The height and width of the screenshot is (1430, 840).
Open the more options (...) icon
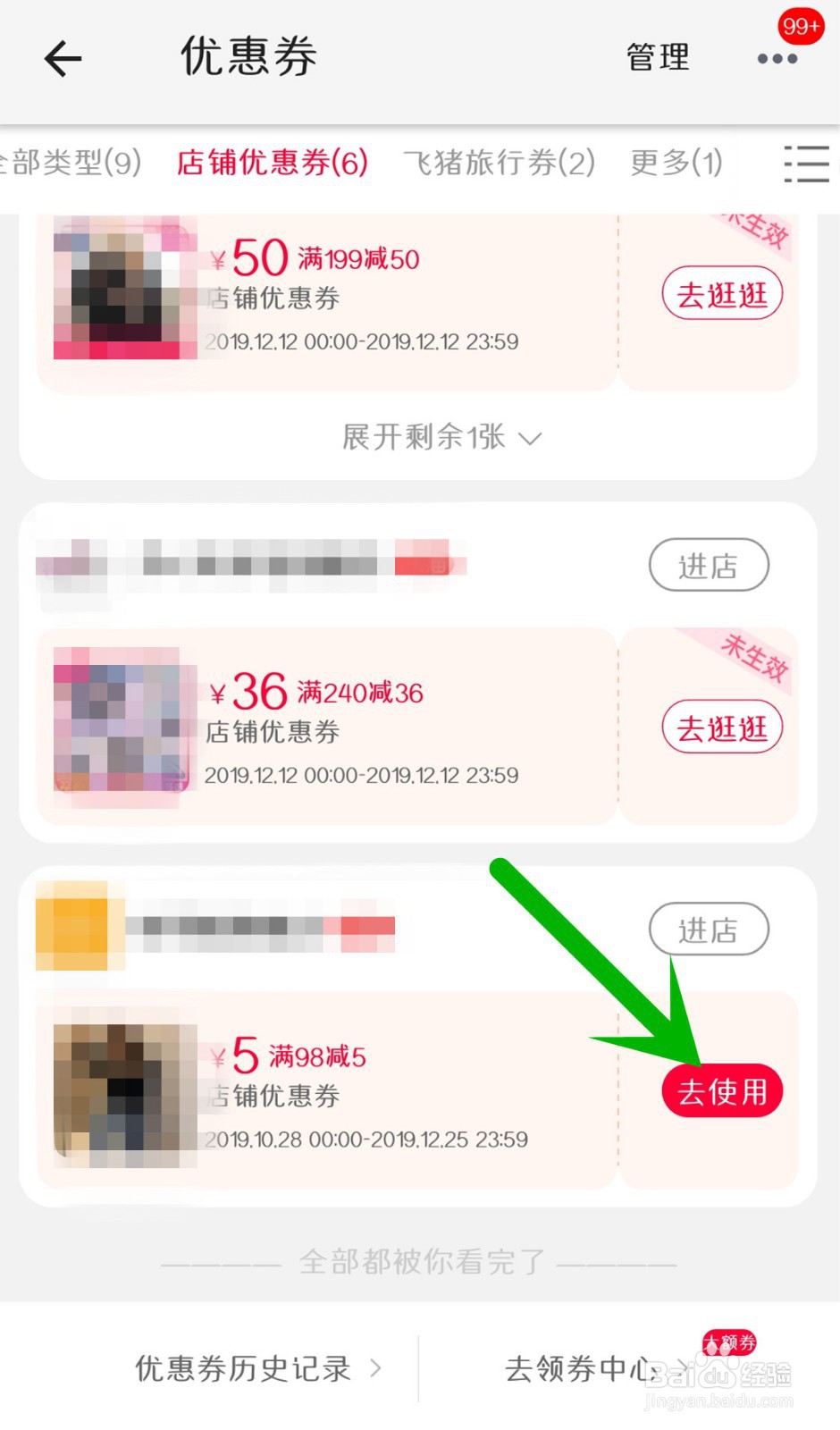click(777, 59)
